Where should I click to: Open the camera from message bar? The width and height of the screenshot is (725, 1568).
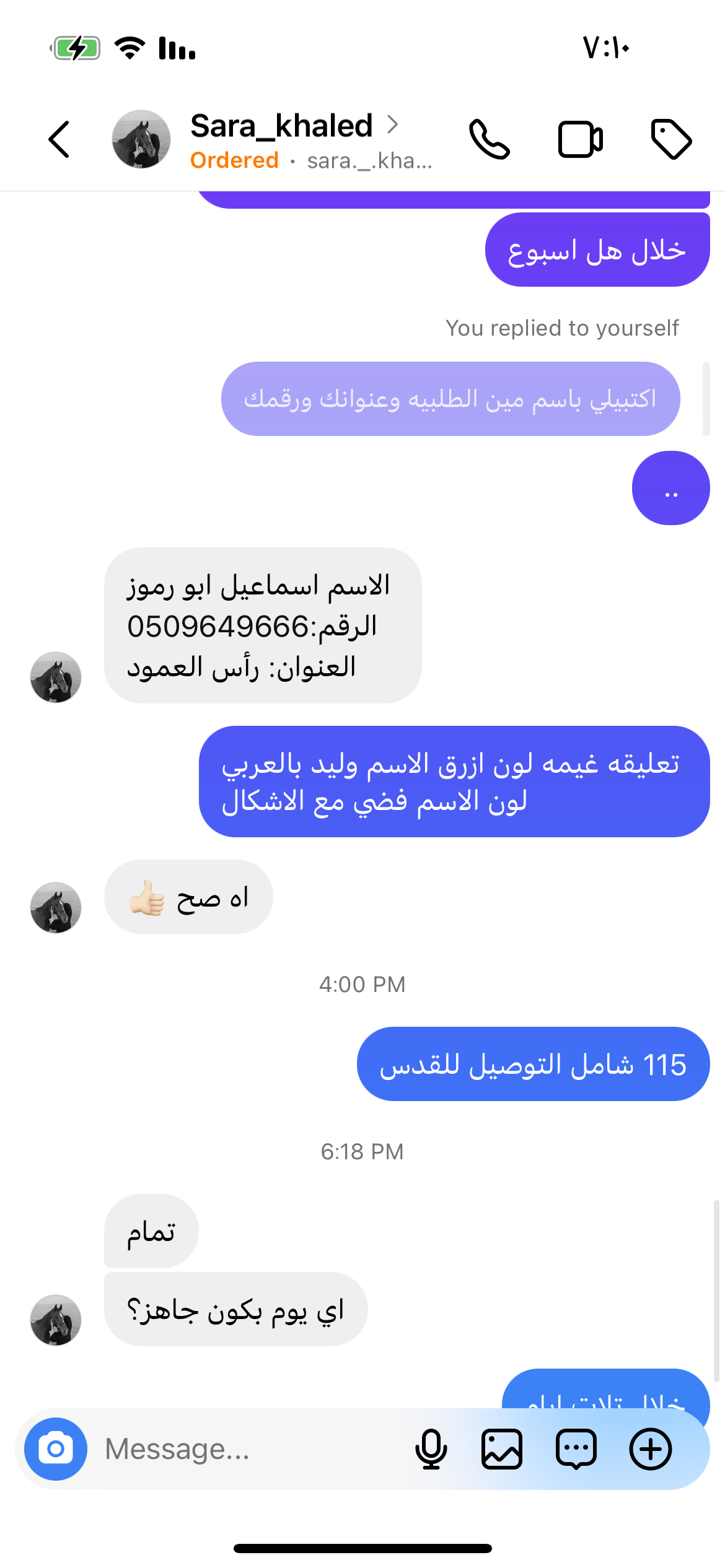pyautogui.click(x=56, y=1449)
